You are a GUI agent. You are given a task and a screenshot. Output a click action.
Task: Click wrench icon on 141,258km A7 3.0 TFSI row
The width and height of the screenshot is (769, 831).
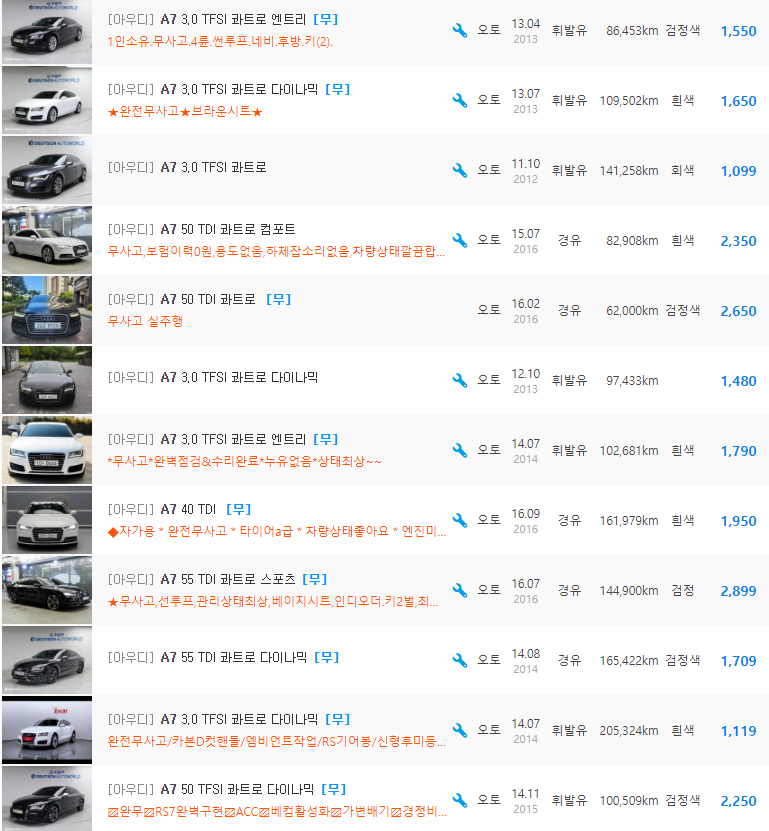[459, 170]
